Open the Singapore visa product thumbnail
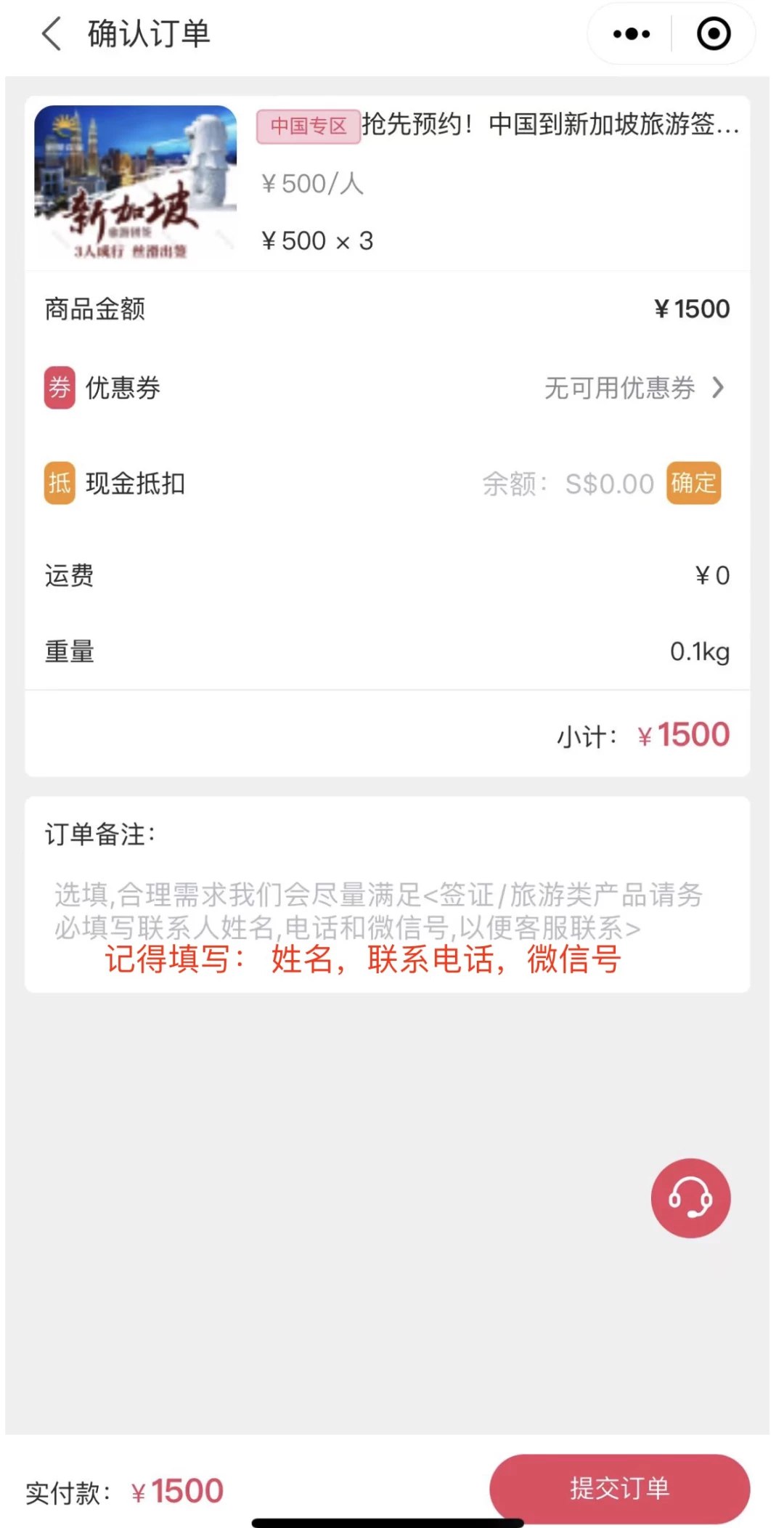 [136, 182]
